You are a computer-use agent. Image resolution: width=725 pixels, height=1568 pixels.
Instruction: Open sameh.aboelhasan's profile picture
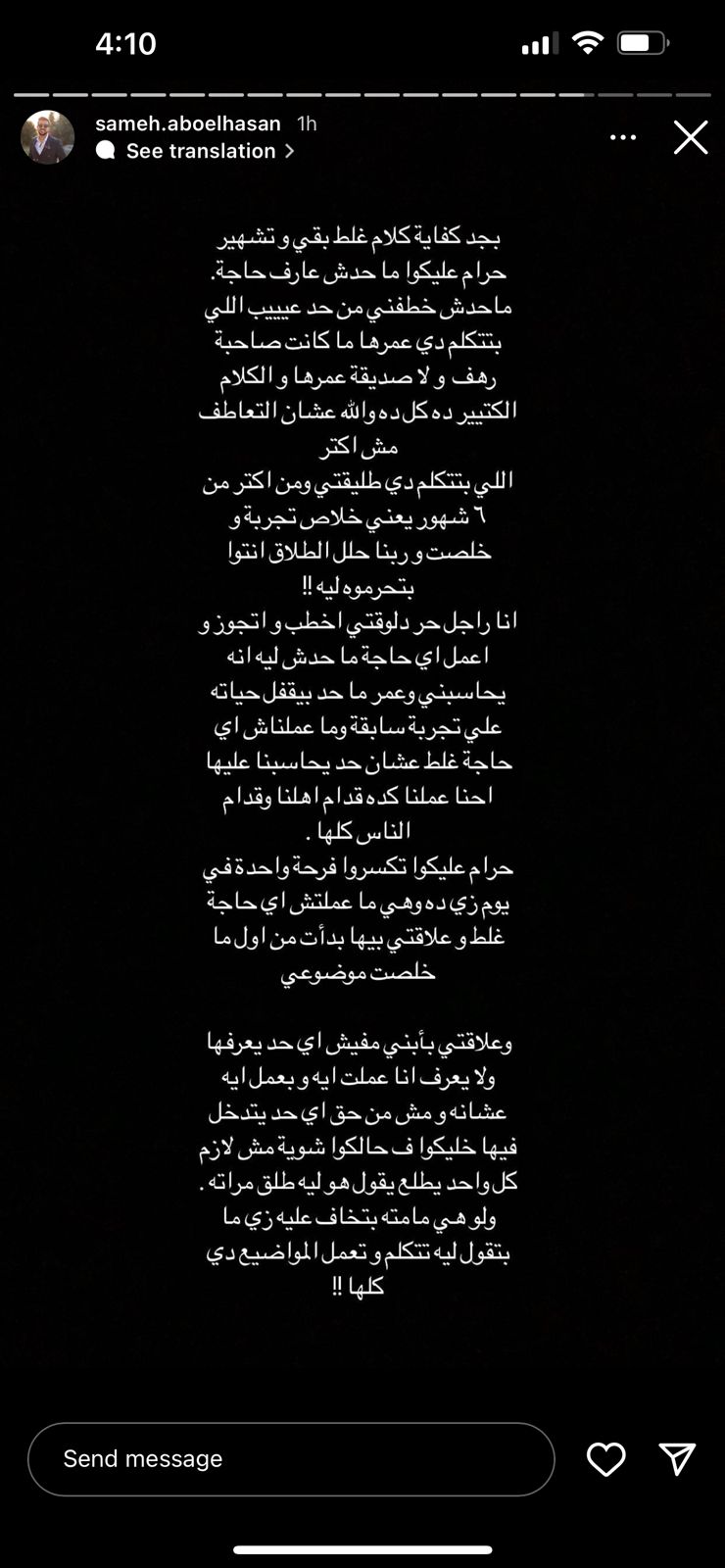[48, 137]
